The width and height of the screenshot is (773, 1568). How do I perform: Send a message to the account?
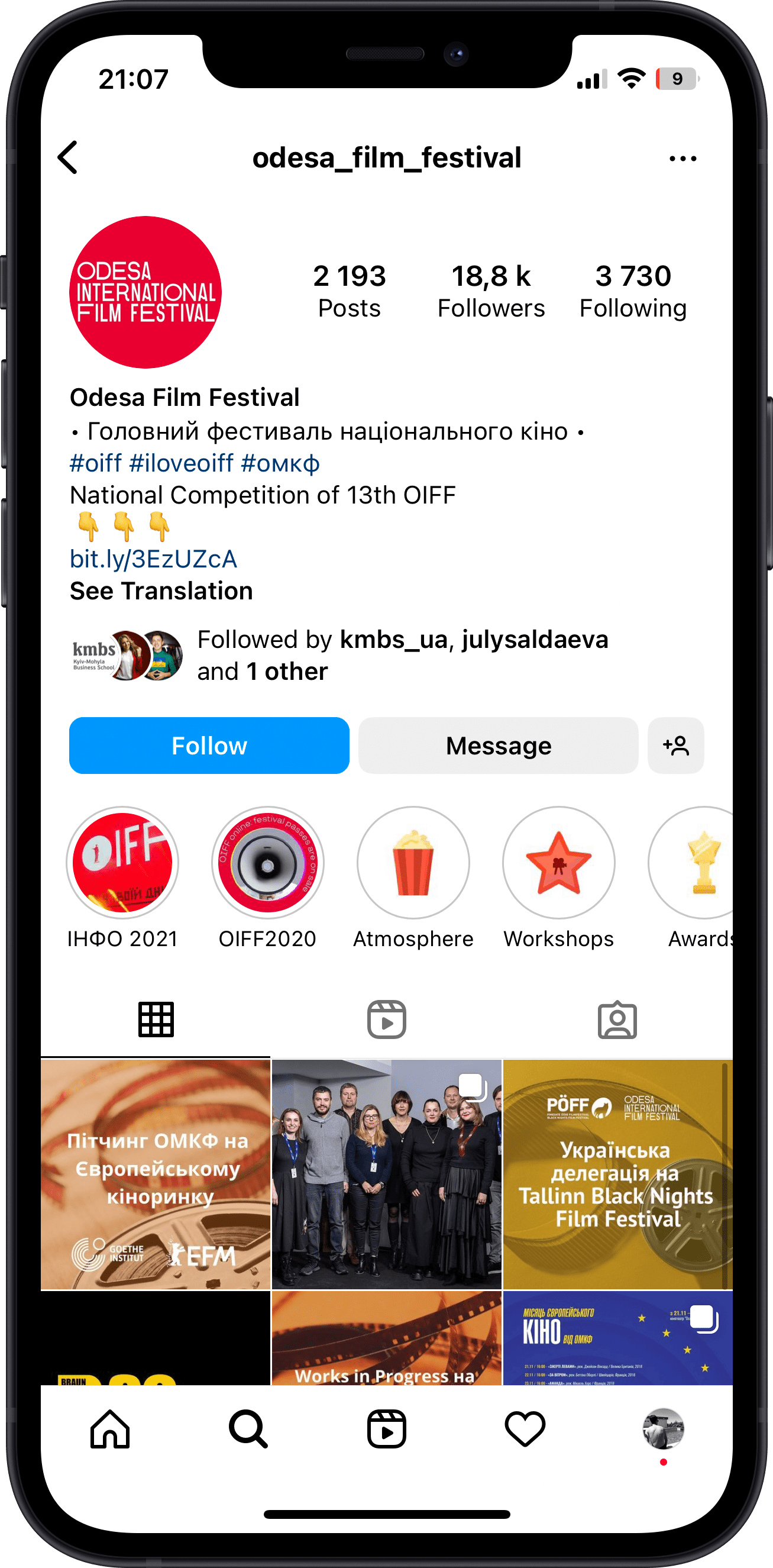coord(497,746)
